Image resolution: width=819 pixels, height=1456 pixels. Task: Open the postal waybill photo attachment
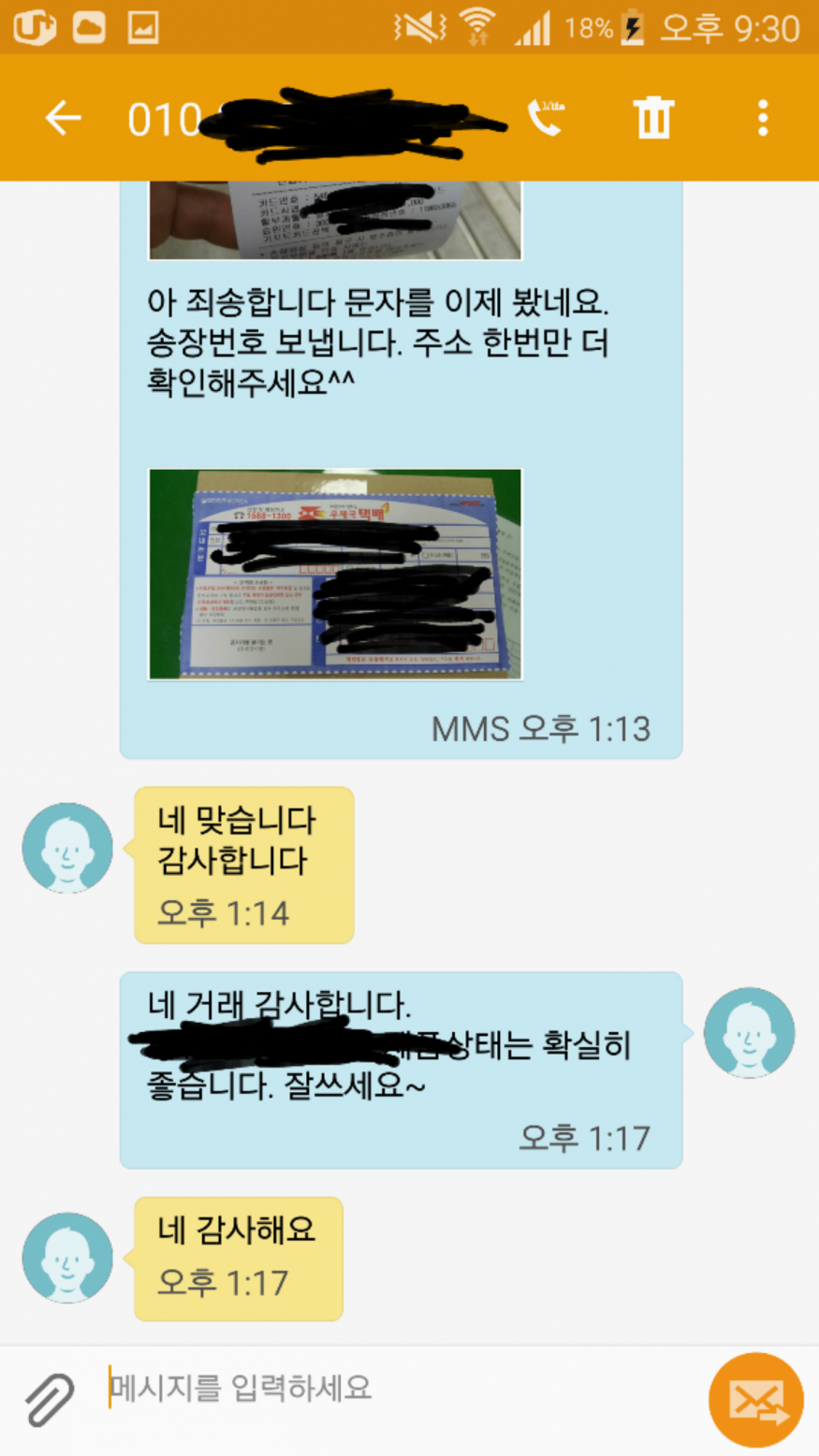[335, 574]
